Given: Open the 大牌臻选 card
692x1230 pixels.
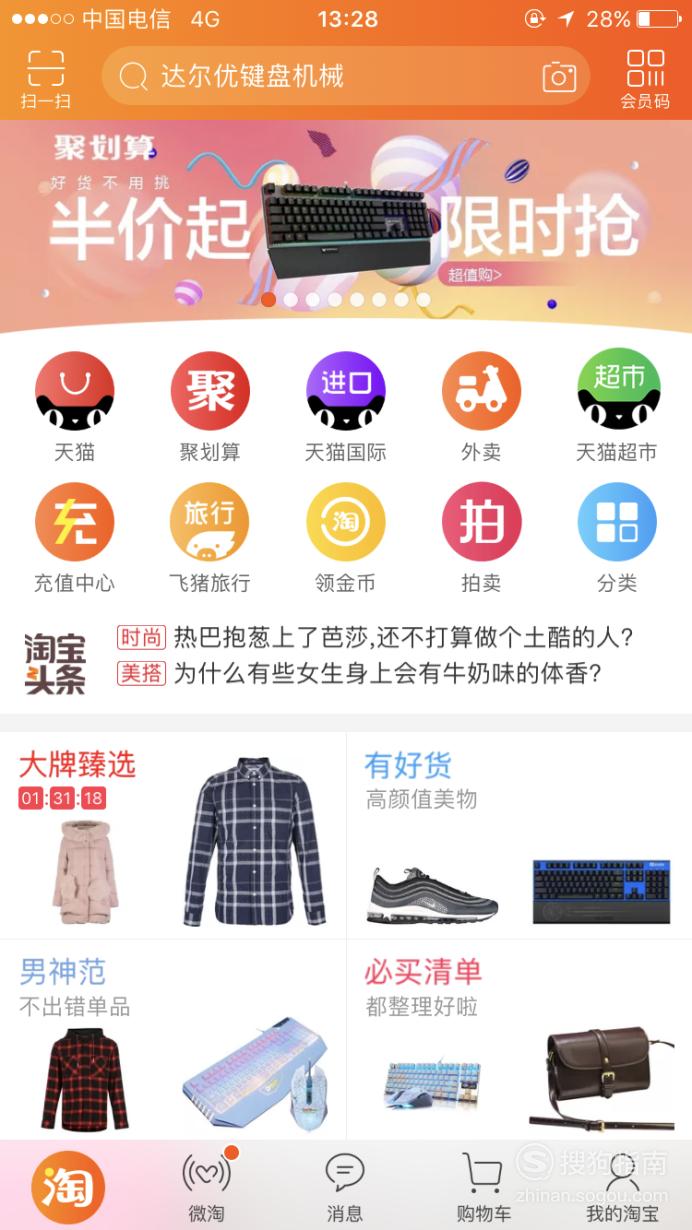Looking at the screenshot, I should [x=173, y=834].
